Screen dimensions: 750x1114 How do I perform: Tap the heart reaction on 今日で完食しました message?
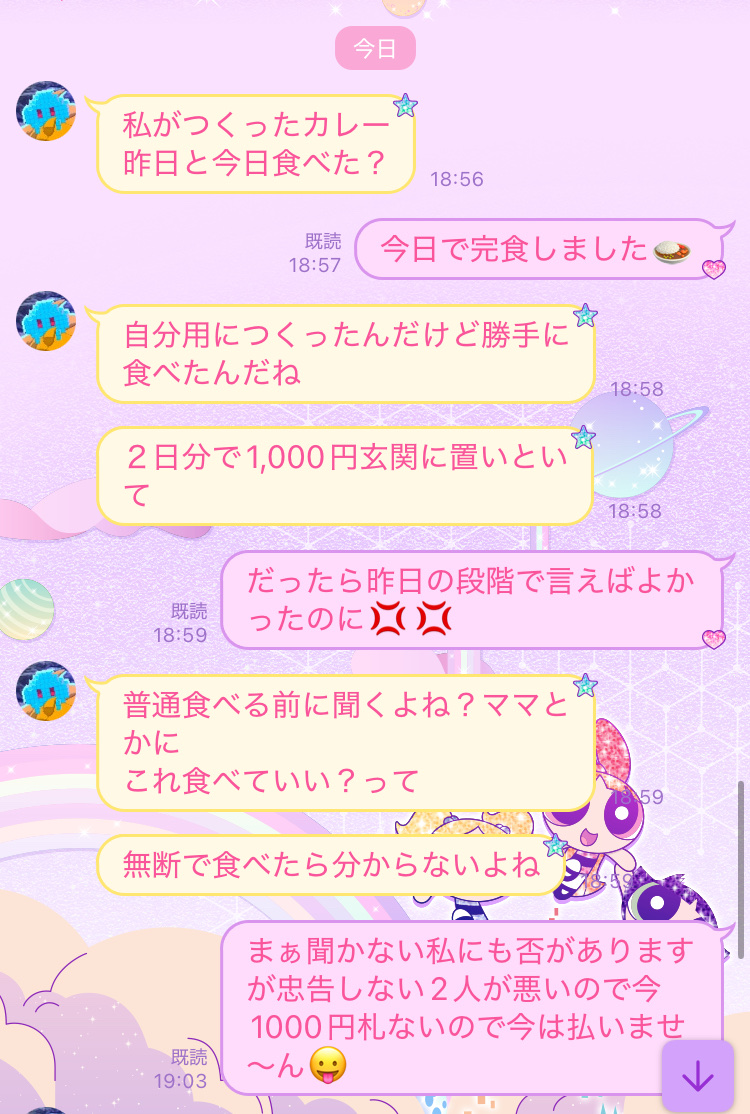[714, 268]
